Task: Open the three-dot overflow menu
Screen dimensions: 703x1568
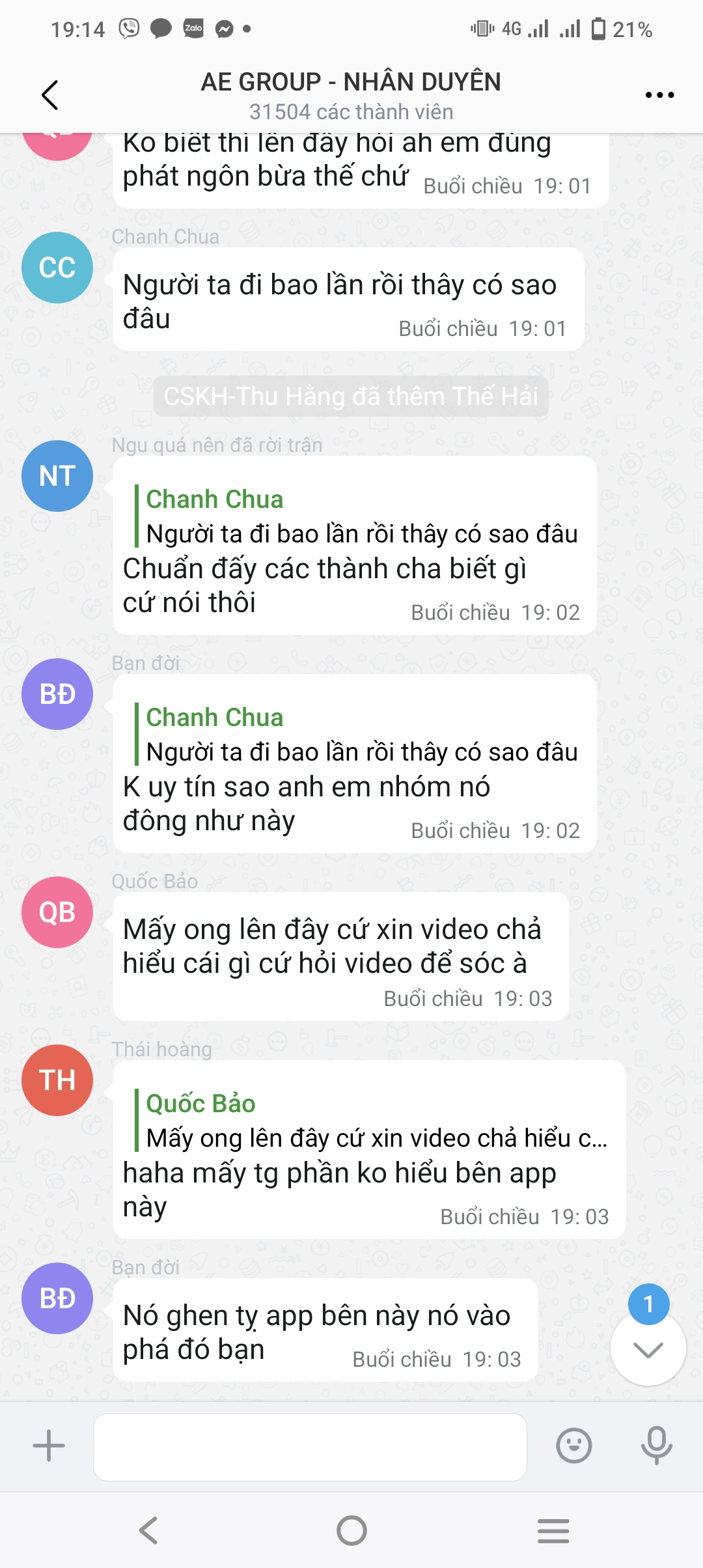Action: tap(659, 95)
